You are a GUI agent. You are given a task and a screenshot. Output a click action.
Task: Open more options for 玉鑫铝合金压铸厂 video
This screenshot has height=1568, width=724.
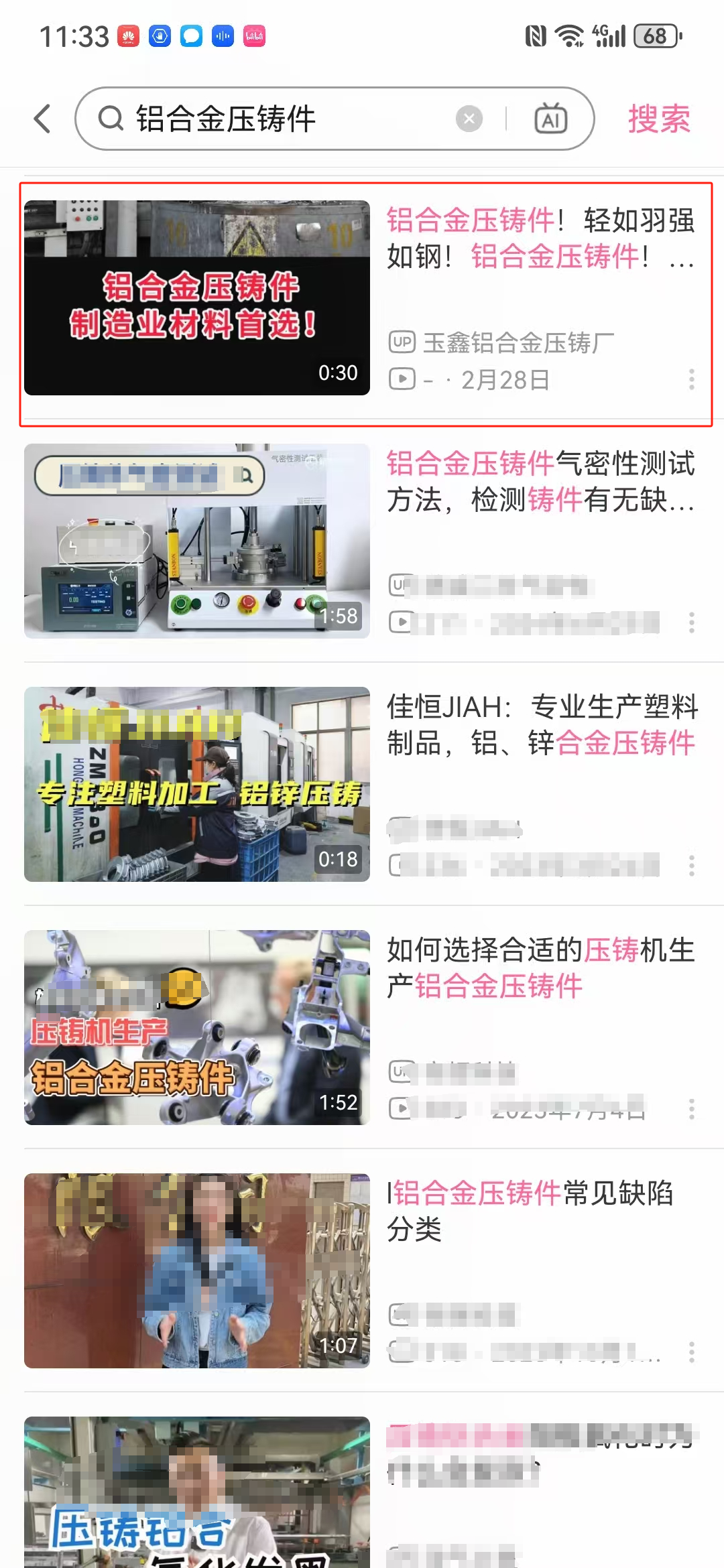pos(691,379)
